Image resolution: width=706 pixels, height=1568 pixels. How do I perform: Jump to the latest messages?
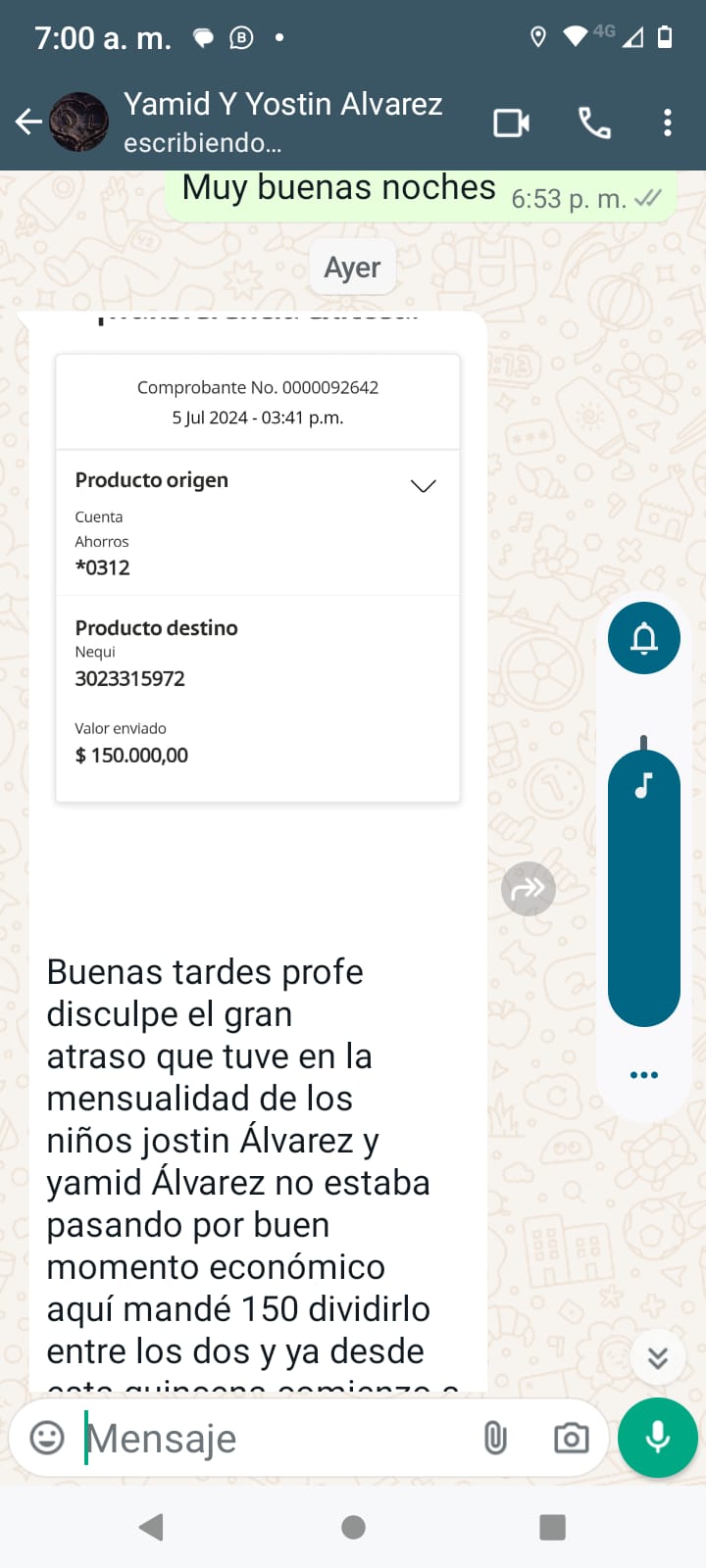pyautogui.click(x=658, y=1357)
